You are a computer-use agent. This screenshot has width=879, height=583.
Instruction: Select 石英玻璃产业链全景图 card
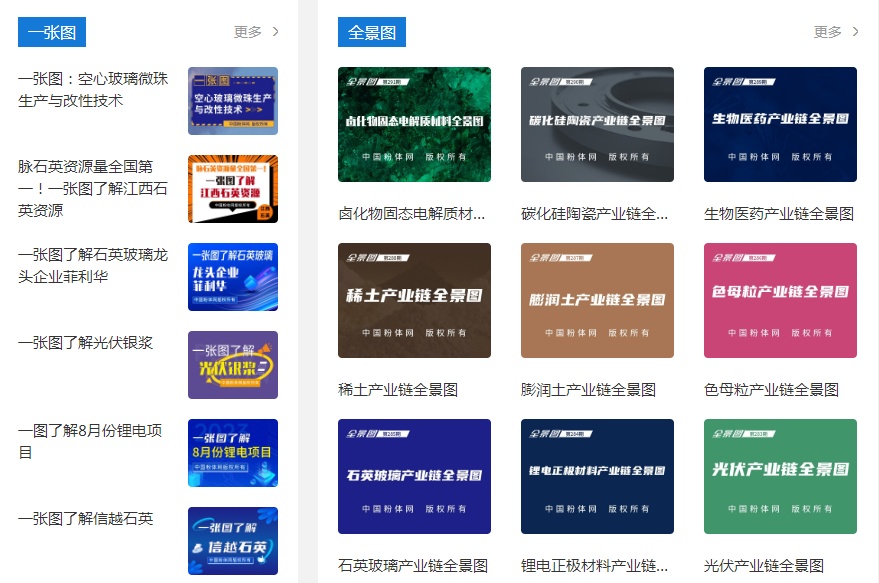coord(414,476)
